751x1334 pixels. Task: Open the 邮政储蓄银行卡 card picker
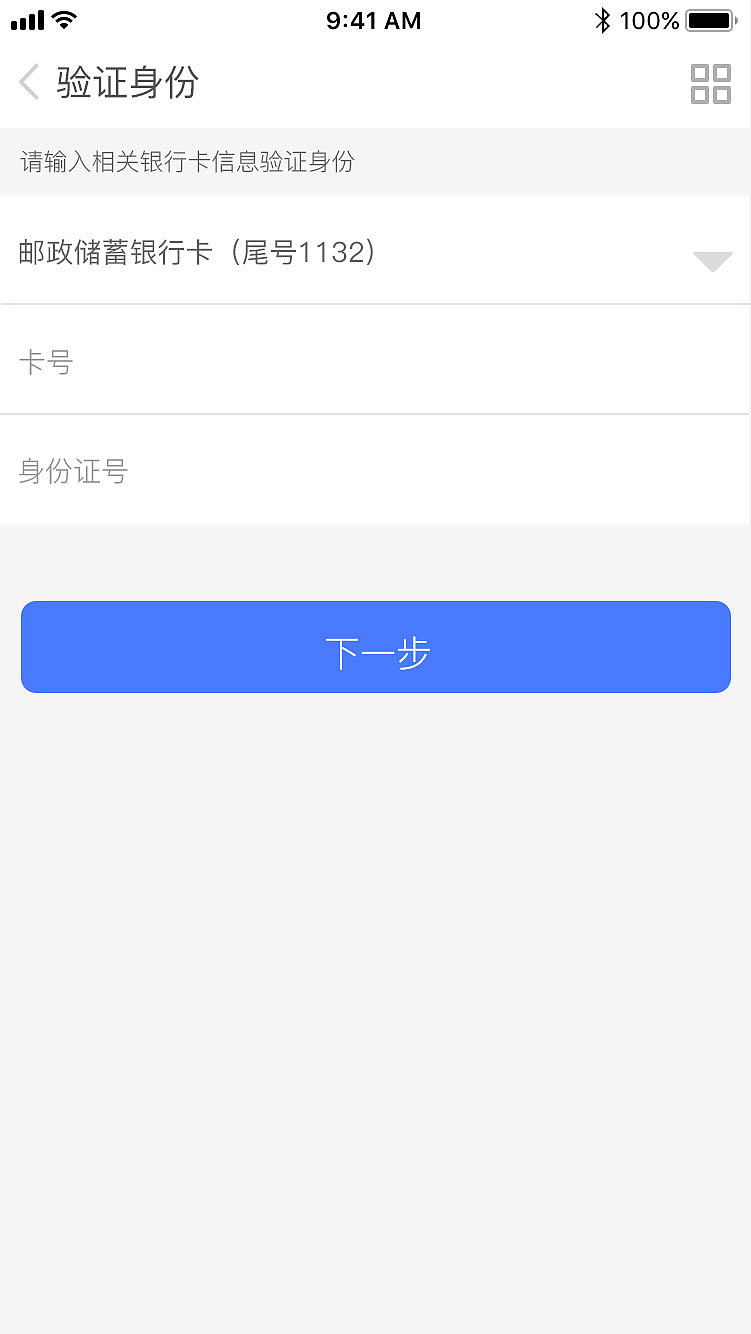[x=375, y=251]
